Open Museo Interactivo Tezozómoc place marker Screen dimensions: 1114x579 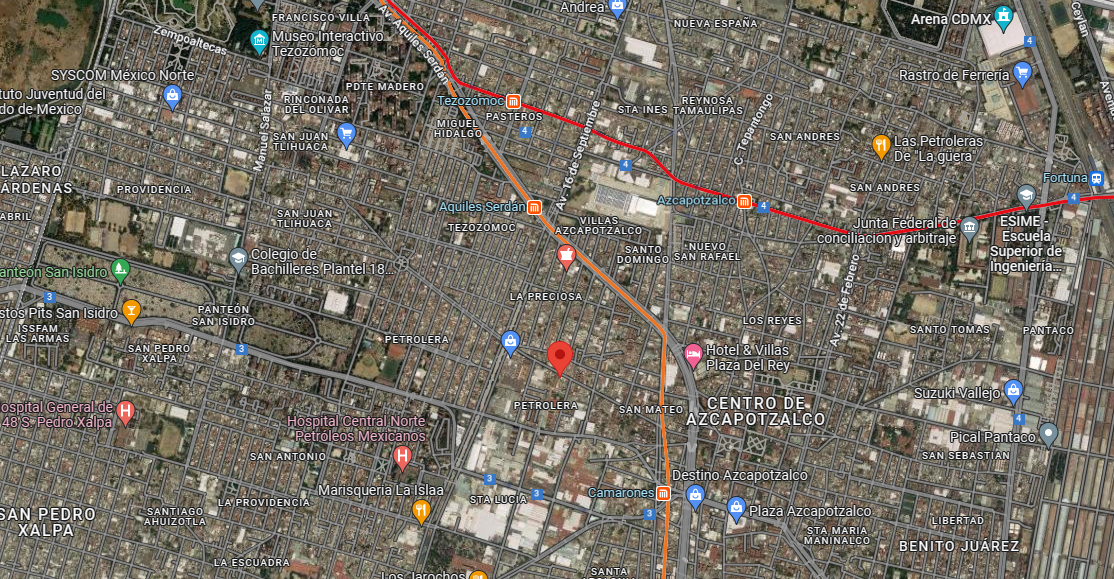(x=260, y=42)
